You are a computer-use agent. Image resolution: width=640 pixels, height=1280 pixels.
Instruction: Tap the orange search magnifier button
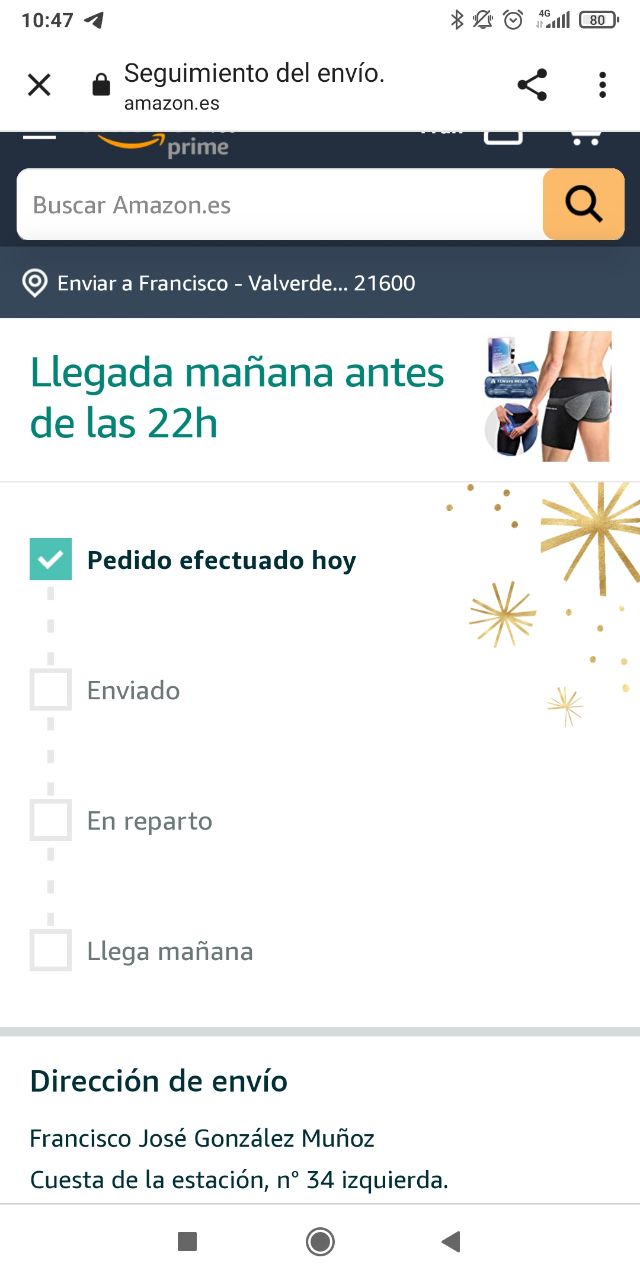coord(583,205)
